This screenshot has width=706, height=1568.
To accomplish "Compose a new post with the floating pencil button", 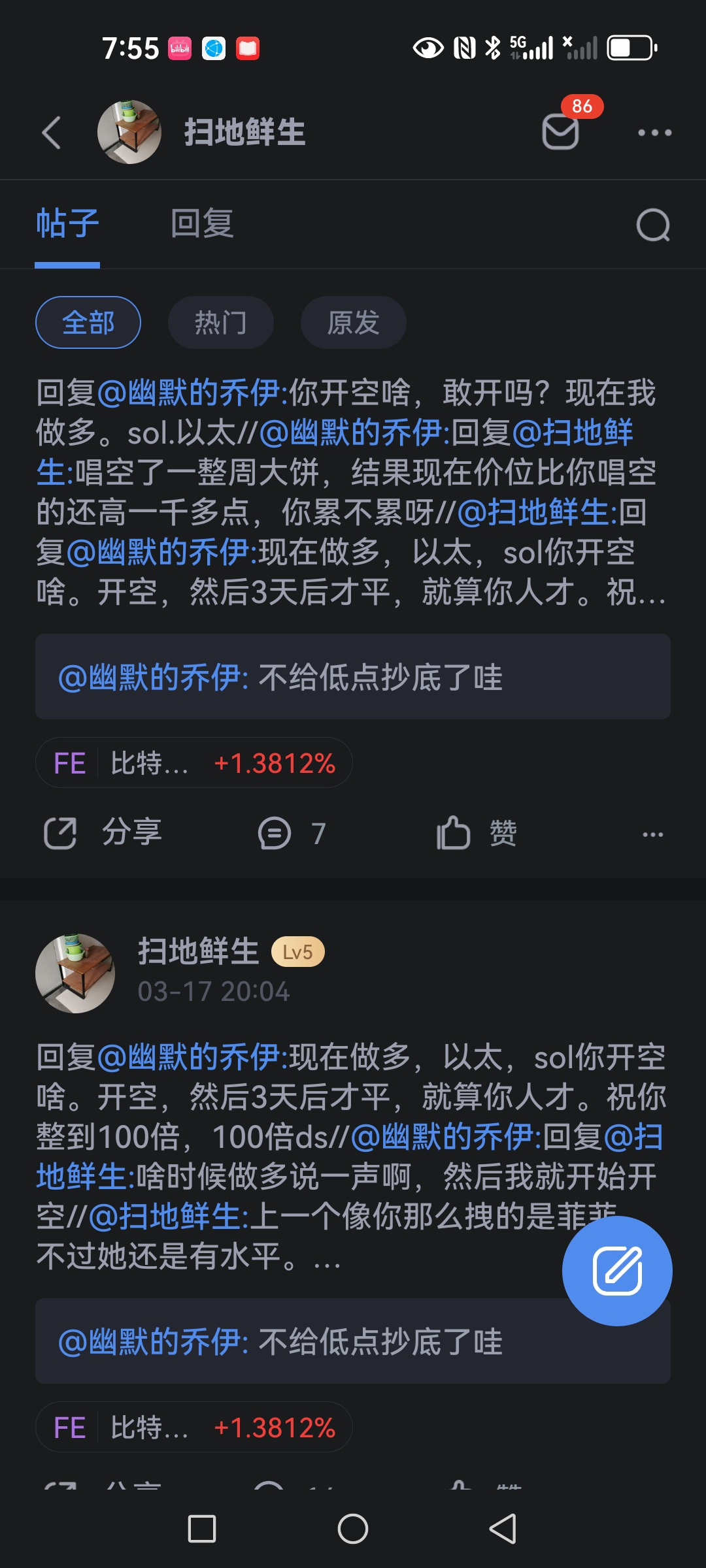I will pos(617,1271).
